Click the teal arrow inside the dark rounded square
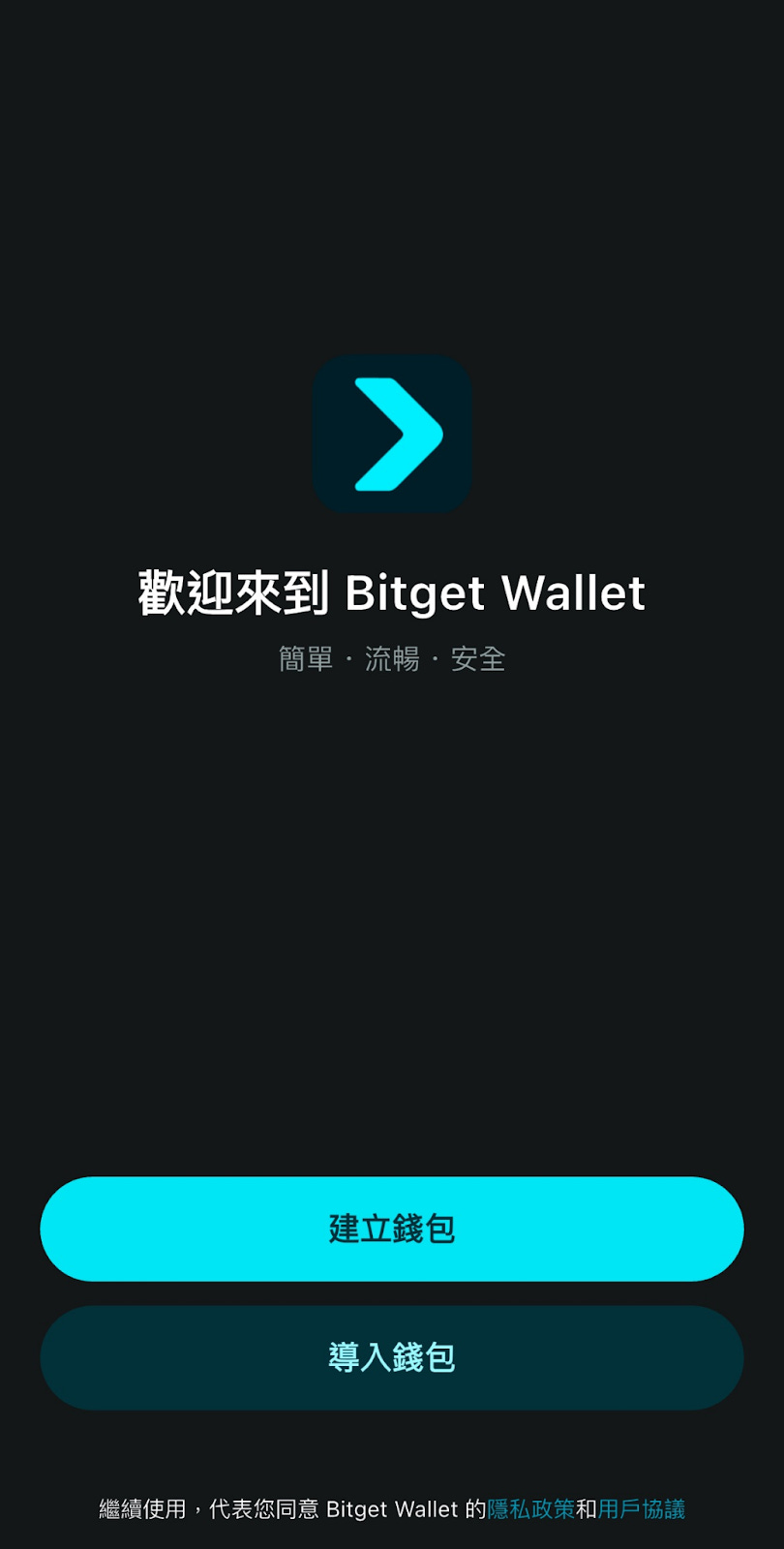Image resolution: width=784 pixels, height=1549 pixels. [x=392, y=434]
